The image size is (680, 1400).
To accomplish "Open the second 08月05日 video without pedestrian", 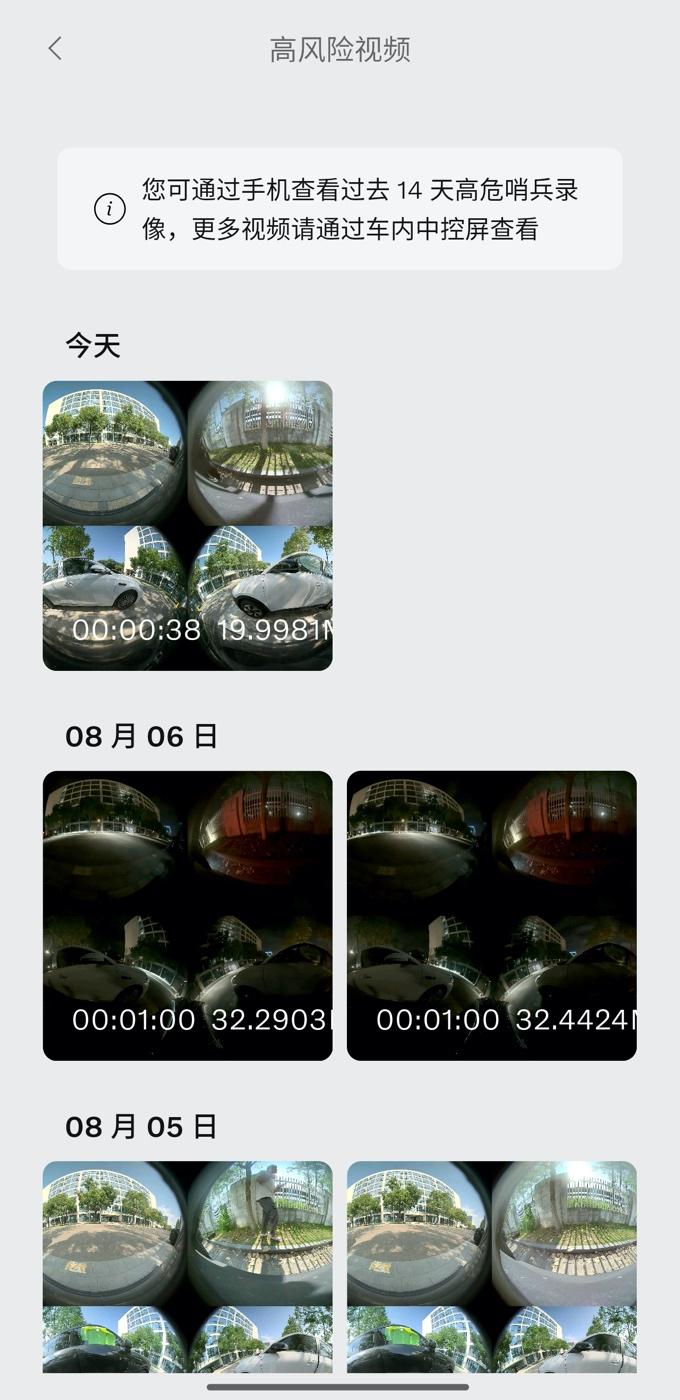I will click(492, 1267).
